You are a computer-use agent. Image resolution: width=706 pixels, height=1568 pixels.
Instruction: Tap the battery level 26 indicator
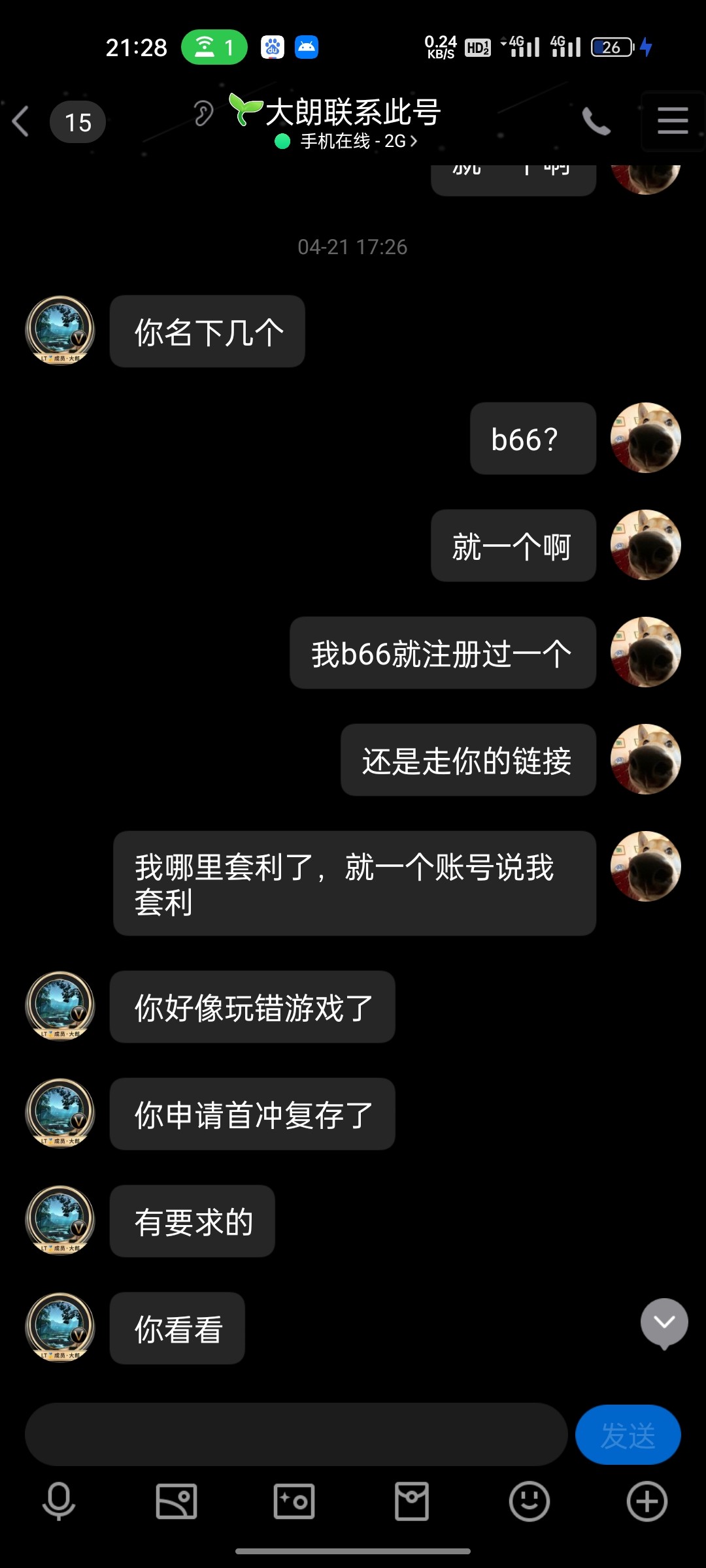pos(609,46)
